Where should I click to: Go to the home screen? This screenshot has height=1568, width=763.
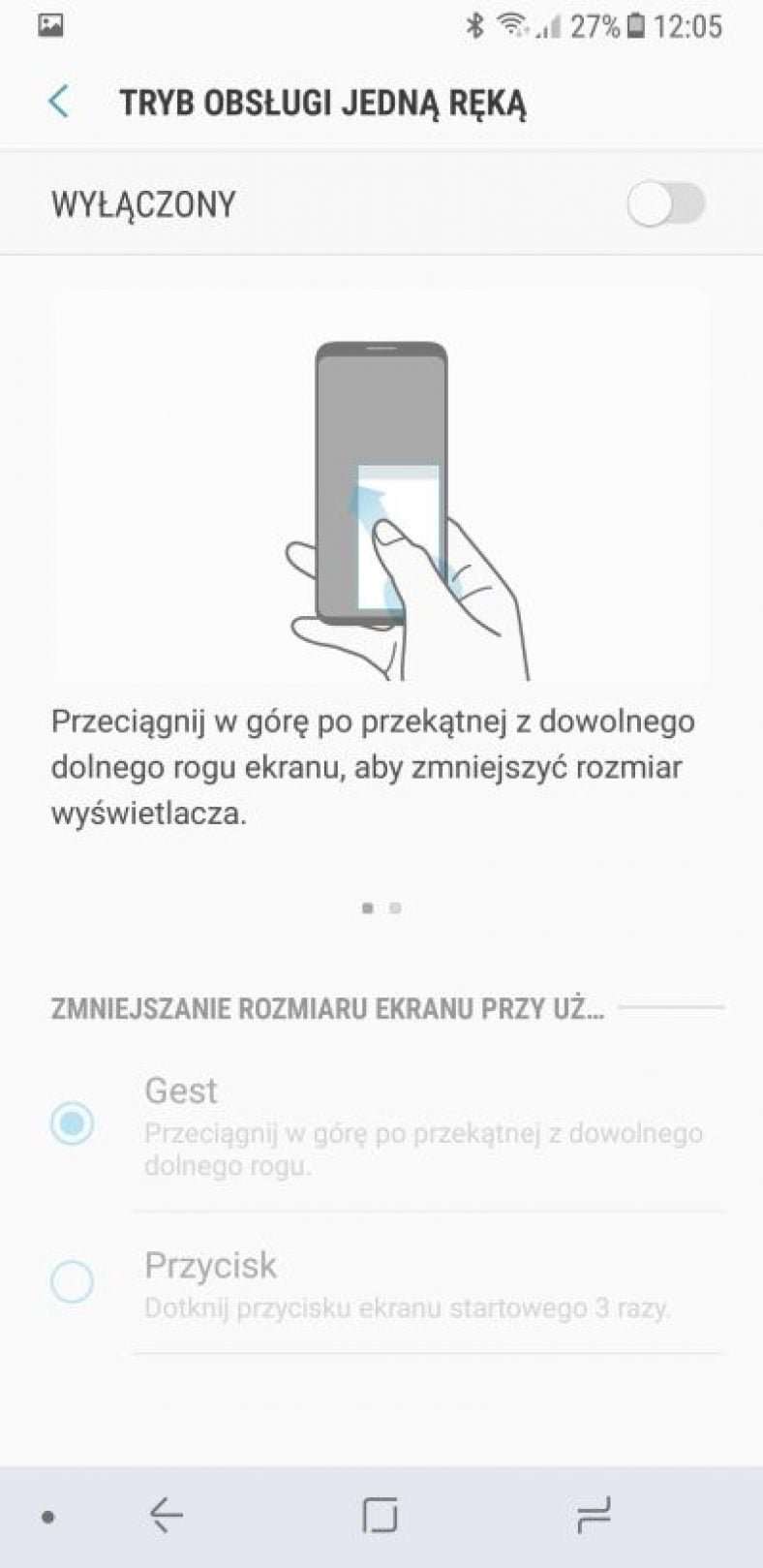coord(380,1515)
